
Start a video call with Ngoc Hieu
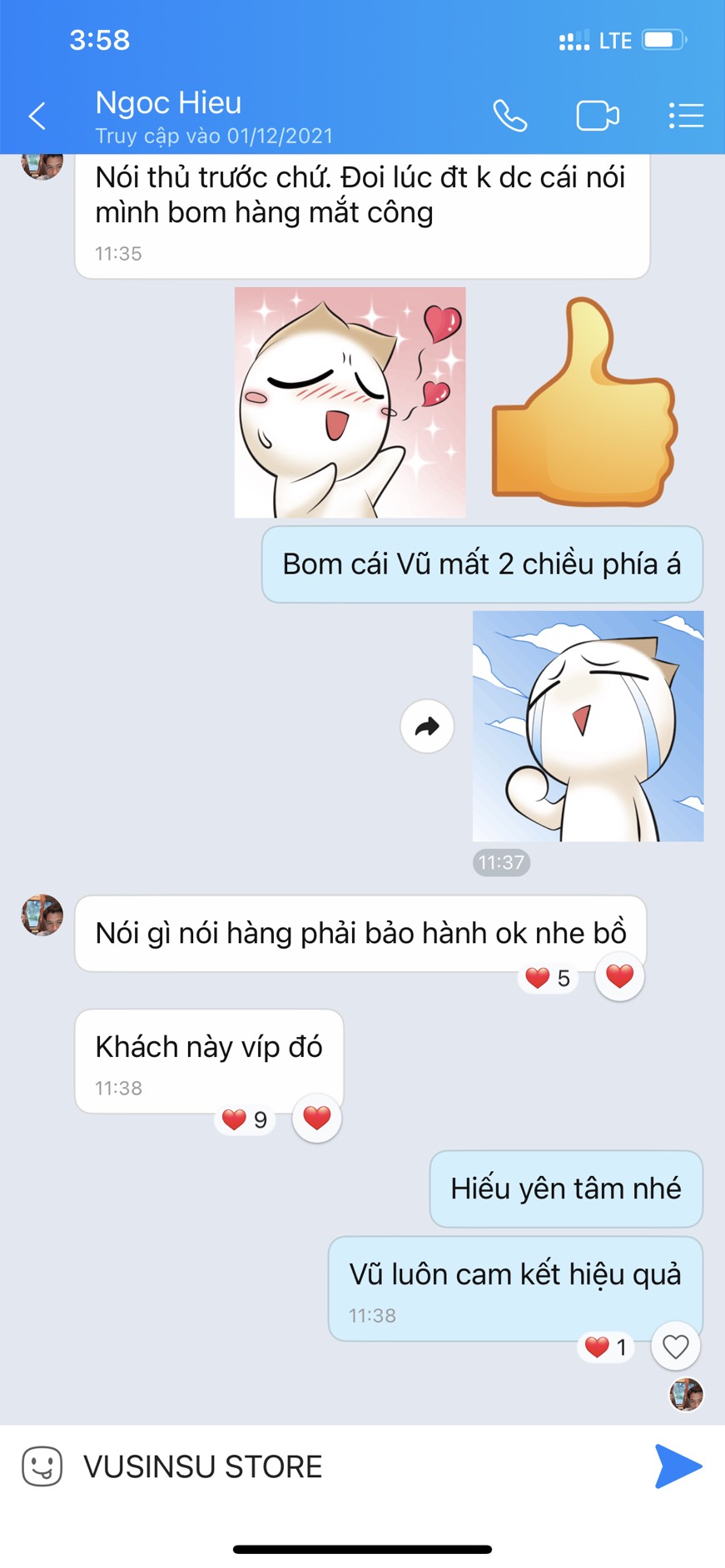point(597,116)
